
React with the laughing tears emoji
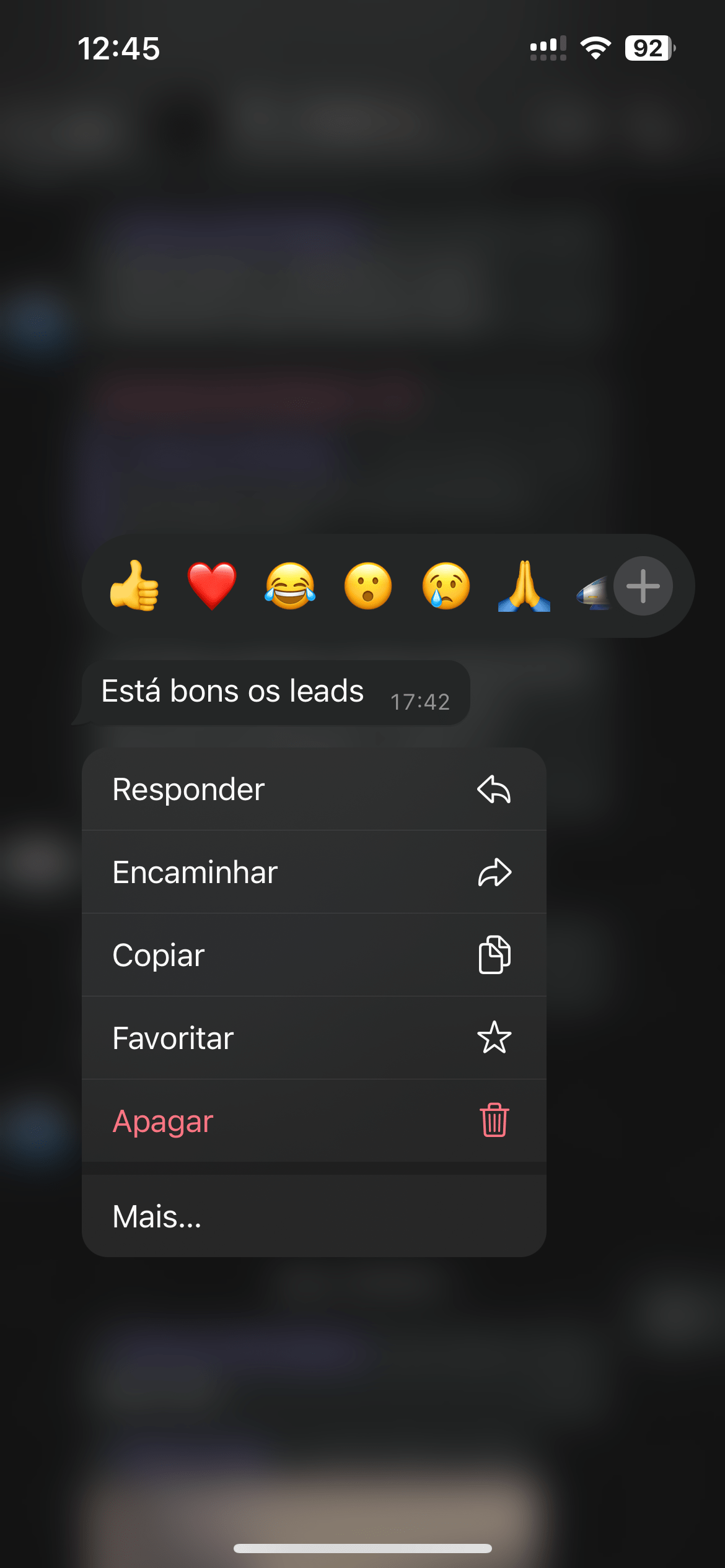click(290, 586)
